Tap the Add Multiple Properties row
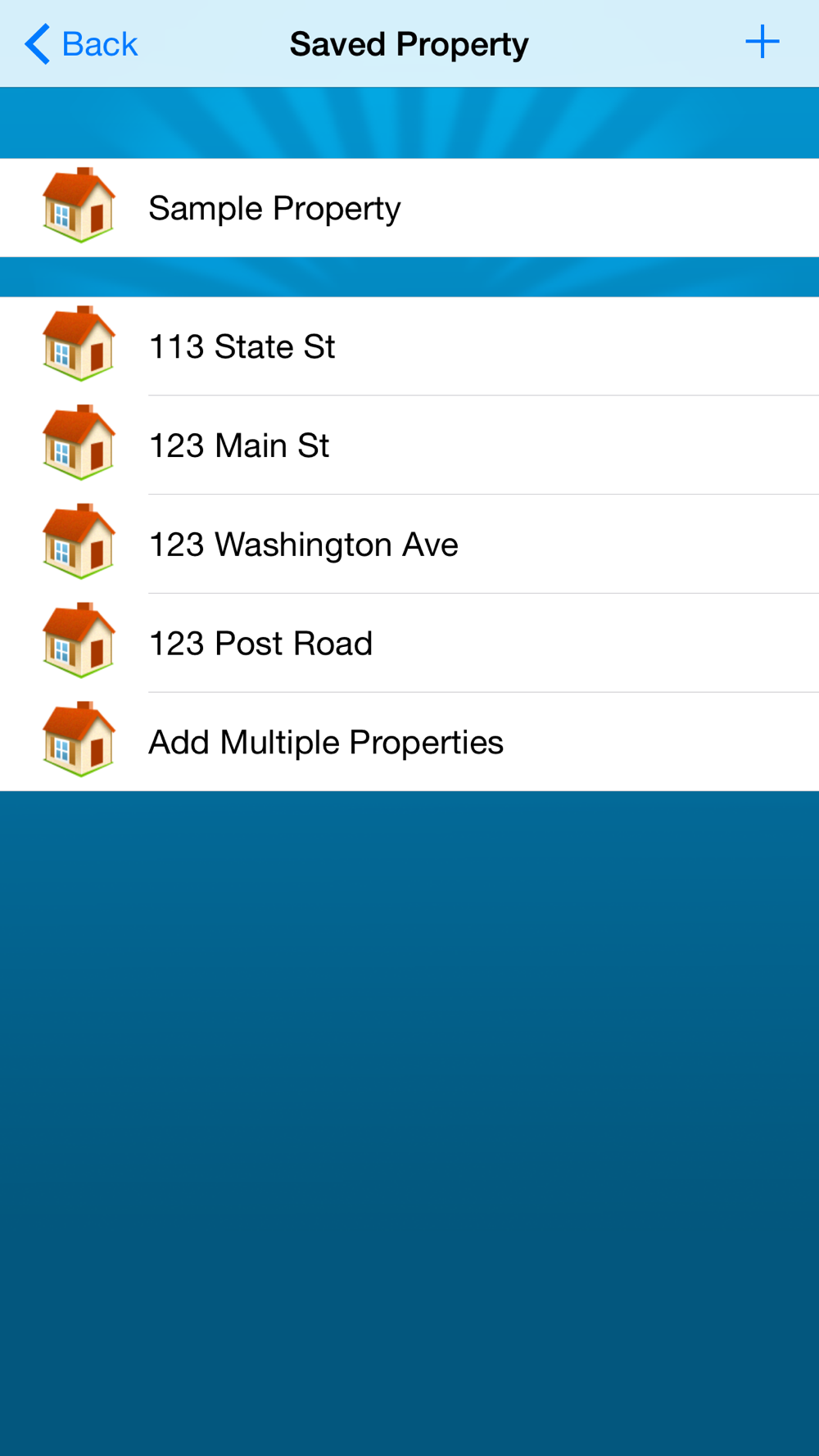 tap(409, 742)
